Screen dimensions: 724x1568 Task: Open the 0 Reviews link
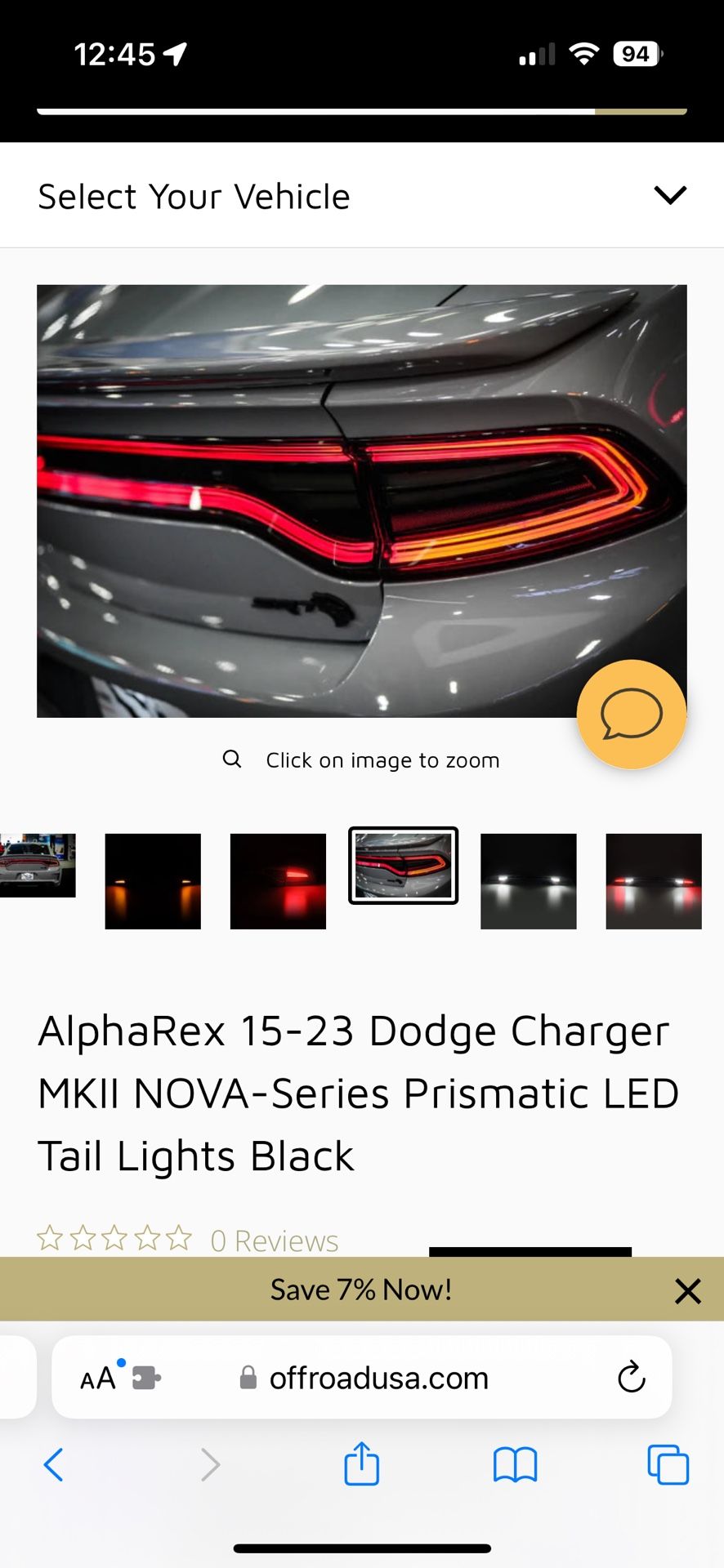(x=274, y=1241)
